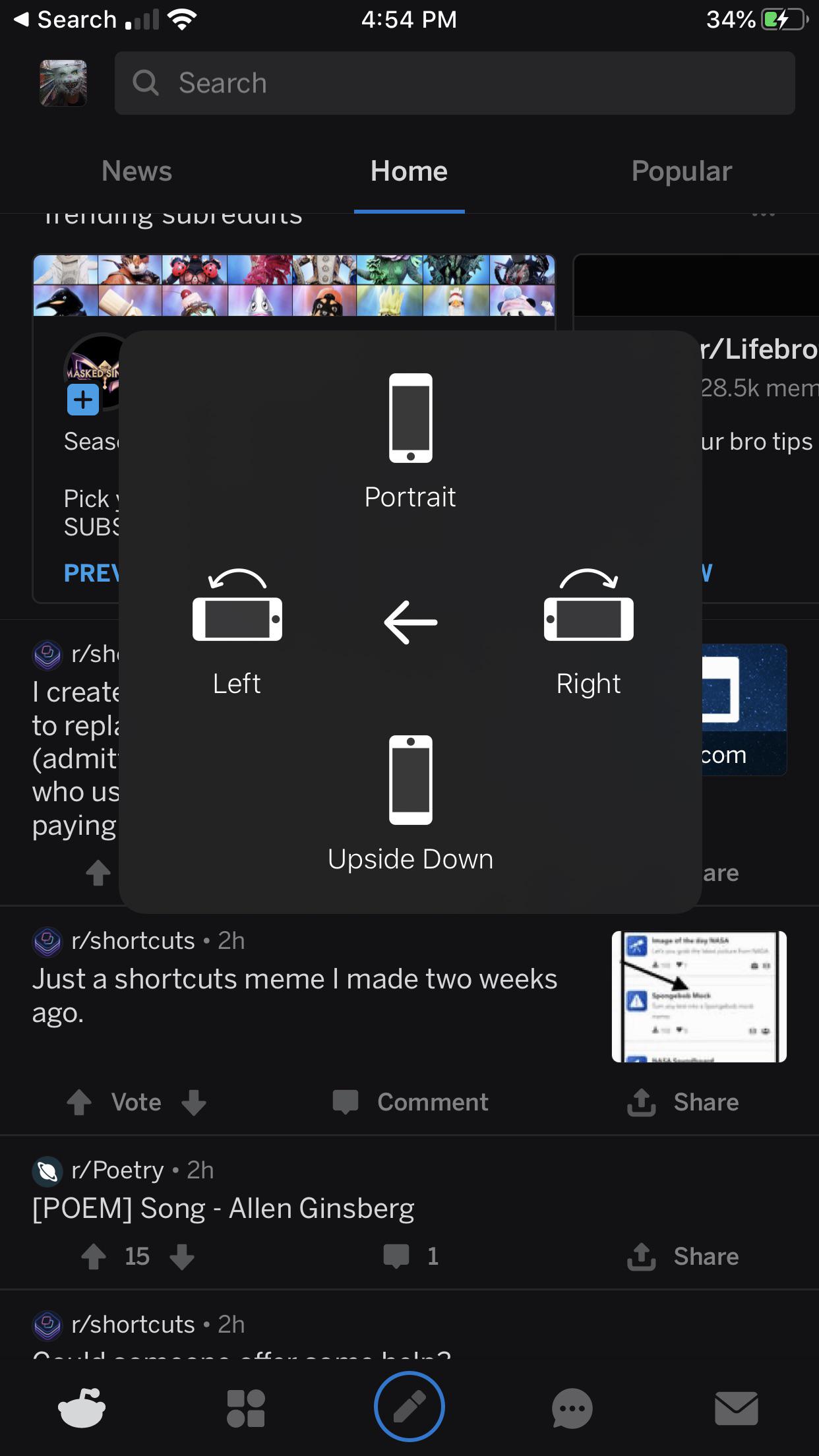Viewport: 819px width, 1456px height.
Task: Open the Communities grid icon
Action: coord(245,1407)
